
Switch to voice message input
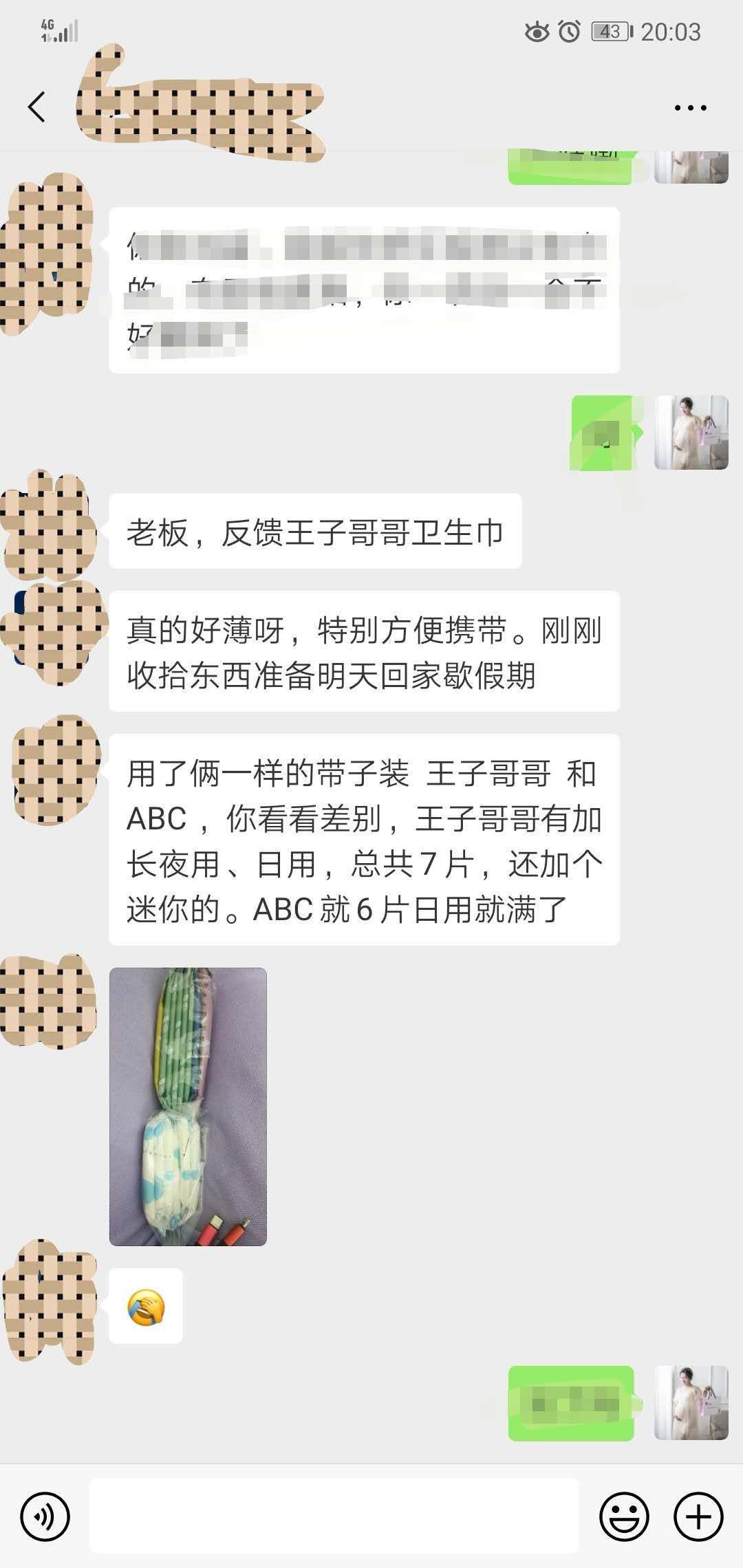tap(45, 1516)
